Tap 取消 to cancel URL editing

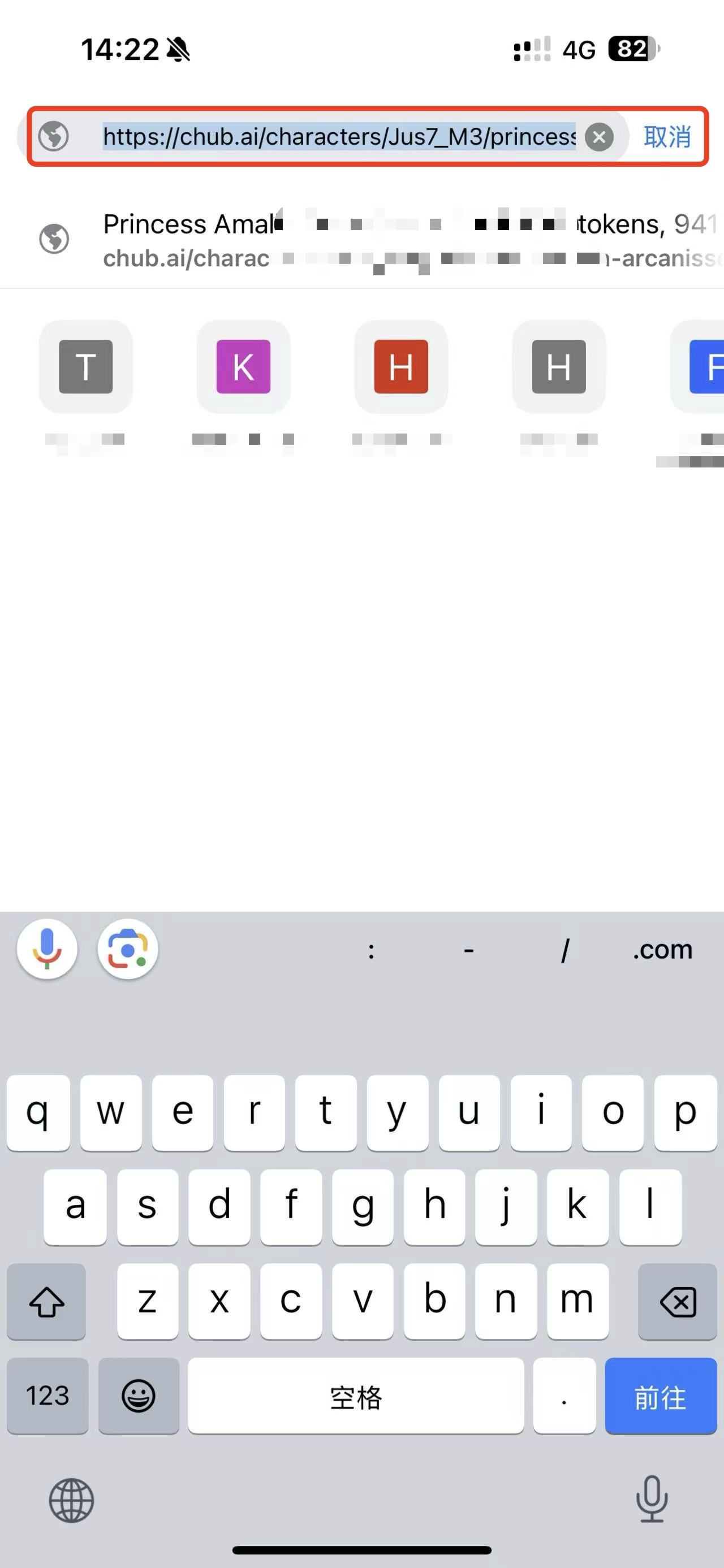pos(667,137)
